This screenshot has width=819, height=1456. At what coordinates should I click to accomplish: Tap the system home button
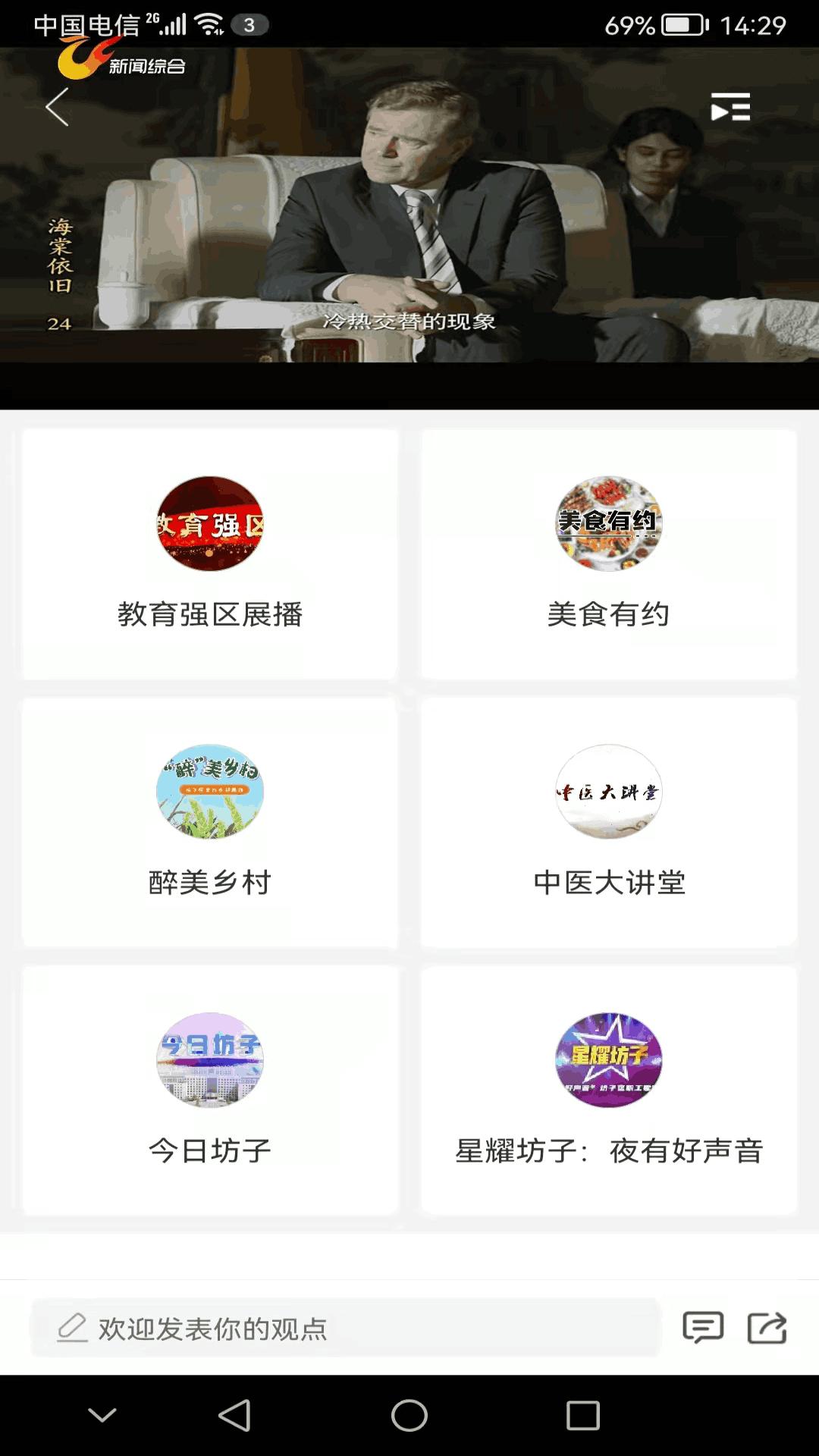pyautogui.click(x=409, y=1415)
